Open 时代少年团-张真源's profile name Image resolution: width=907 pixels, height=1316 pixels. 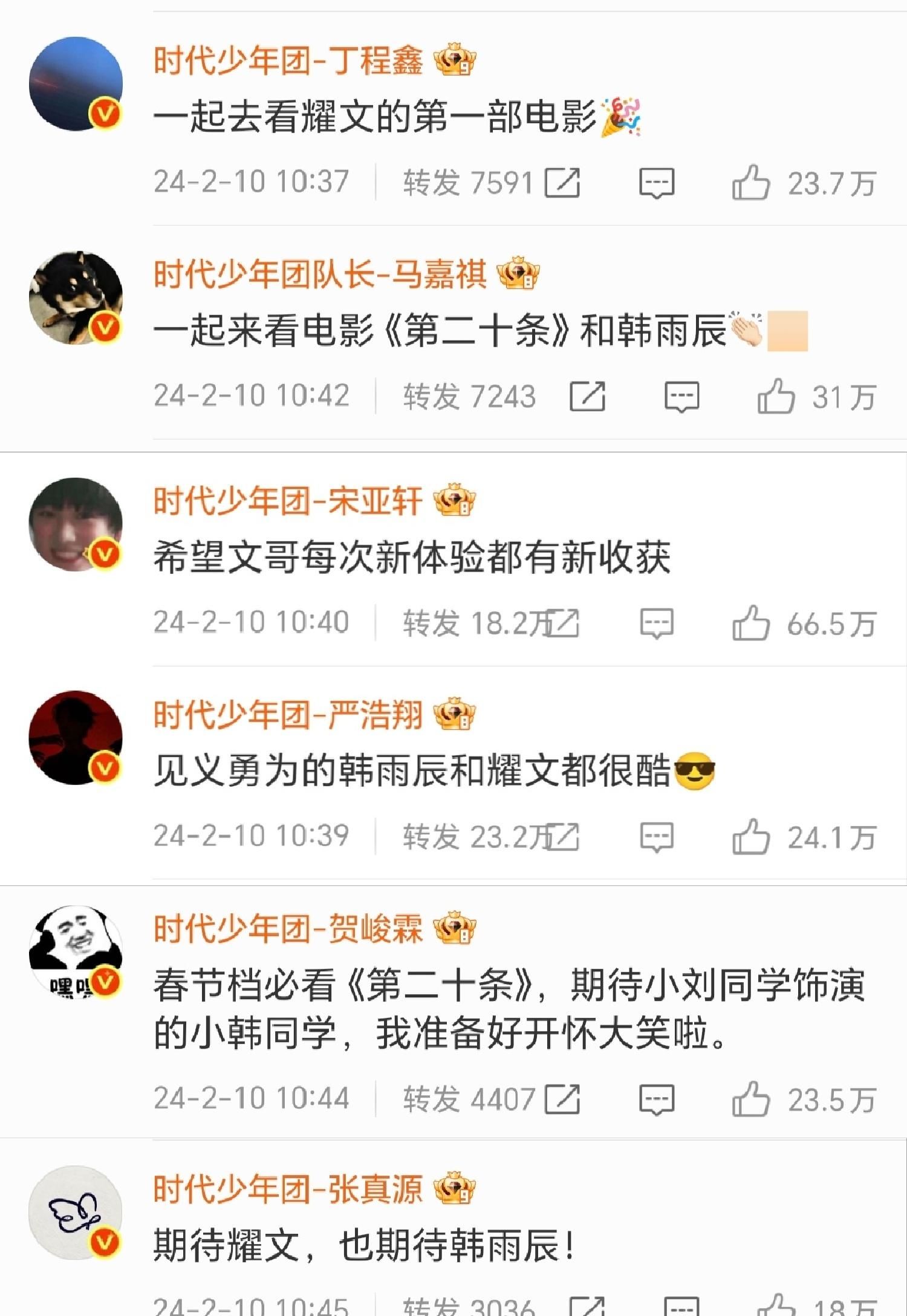pos(288,1188)
